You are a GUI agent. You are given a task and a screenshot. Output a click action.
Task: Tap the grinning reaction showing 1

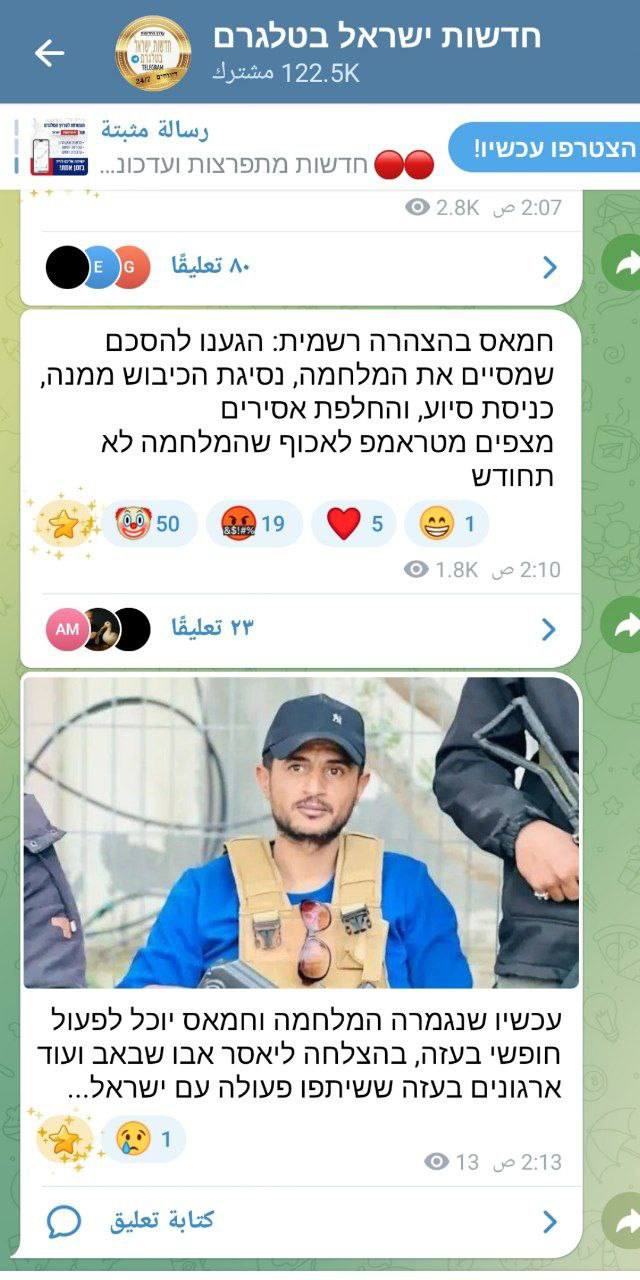[x=446, y=524]
